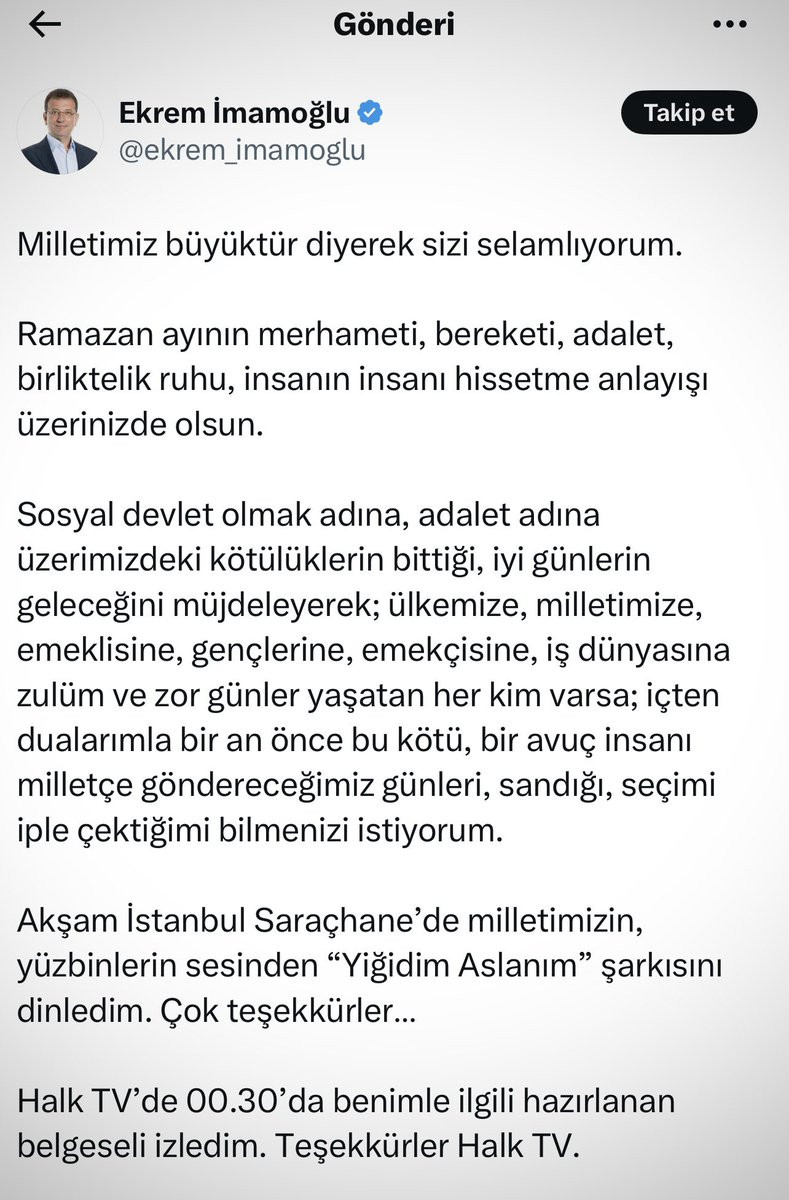Image resolution: width=789 pixels, height=1200 pixels.
Task: Open the @ekrem_imamoglu profile name link
Action: tap(242, 150)
